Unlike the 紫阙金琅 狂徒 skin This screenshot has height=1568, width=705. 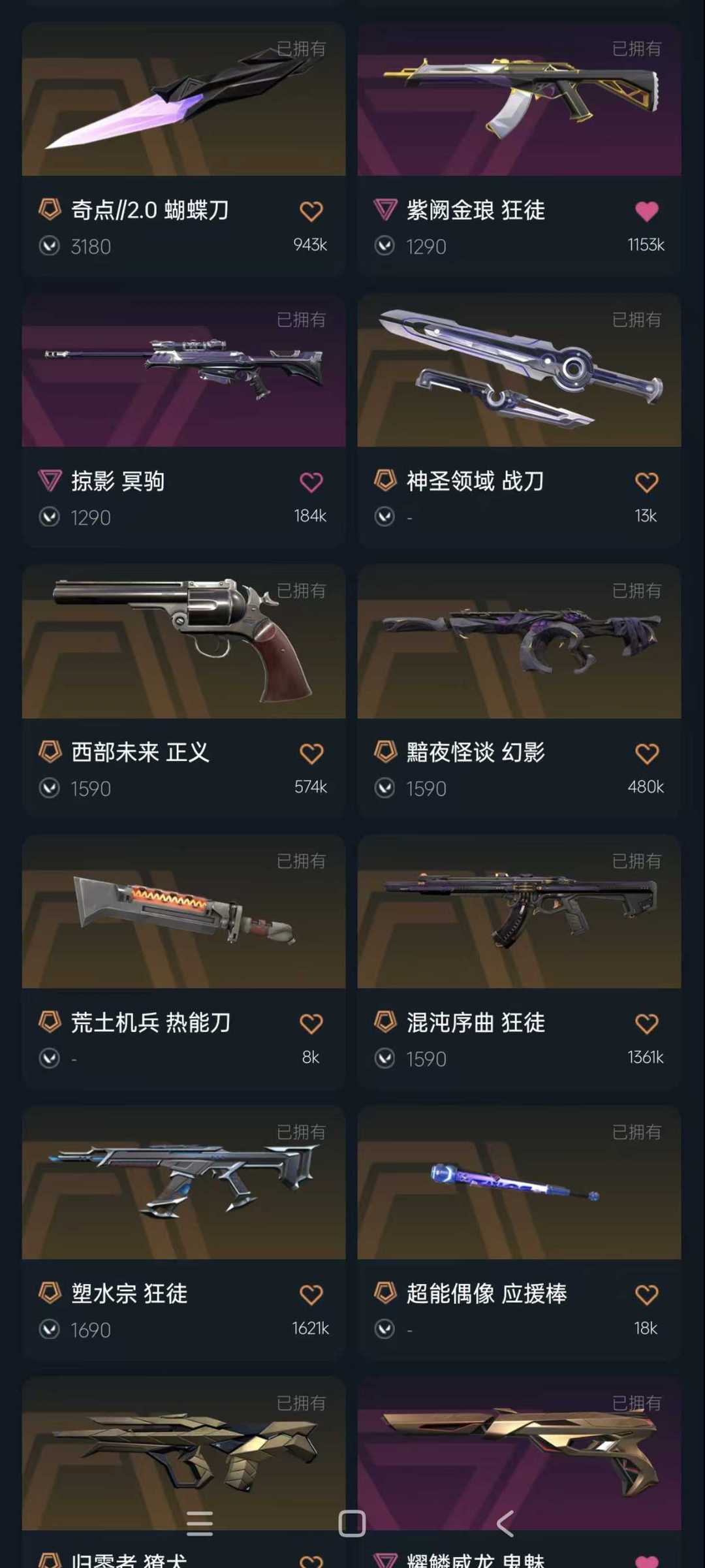point(646,211)
